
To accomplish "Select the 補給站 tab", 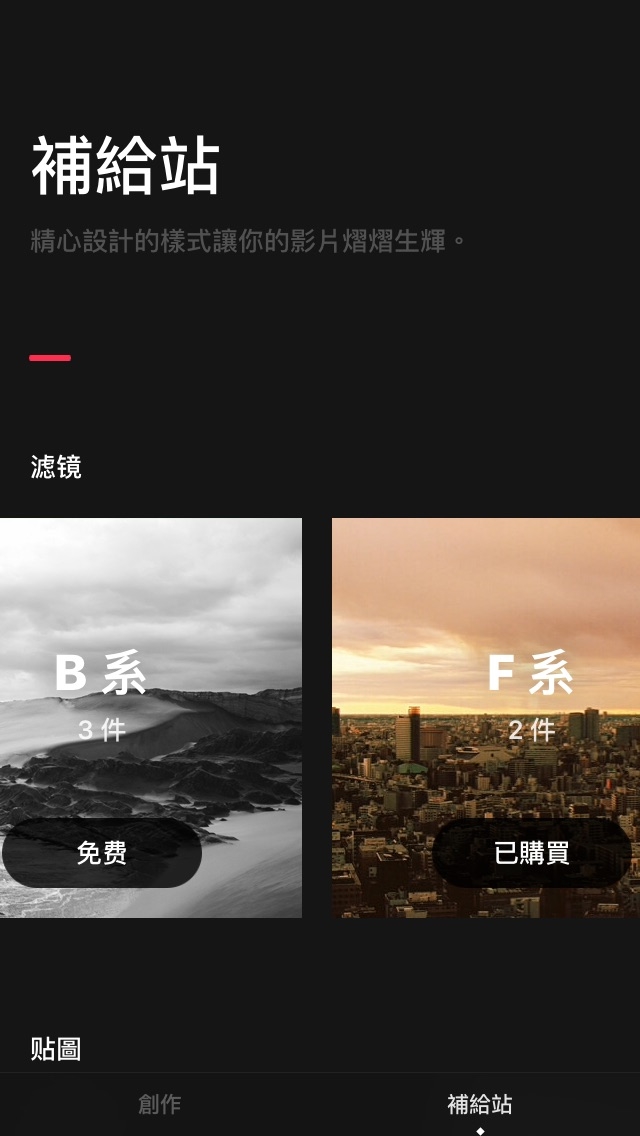I will pyautogui.click(x=480, y=1104).
